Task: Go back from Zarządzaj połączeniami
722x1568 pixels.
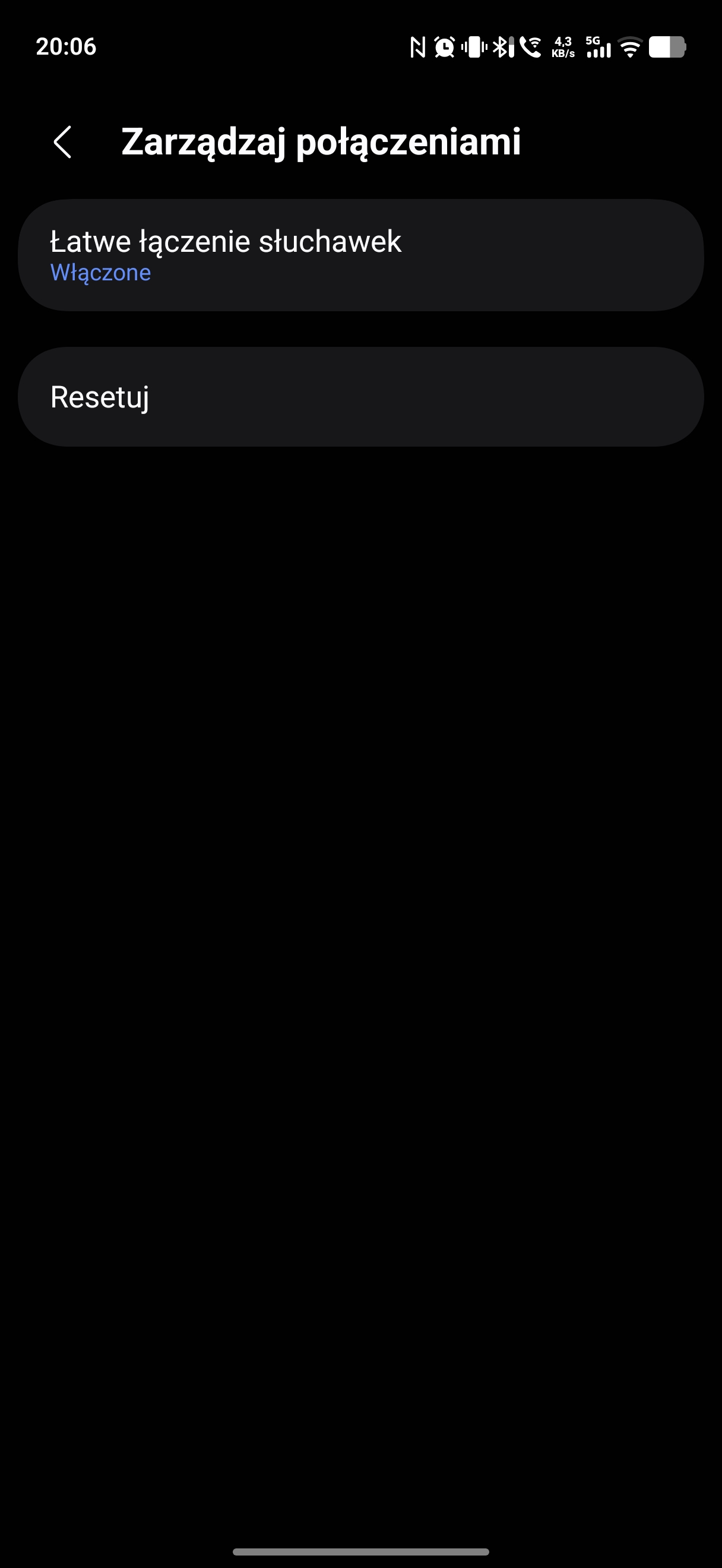Action: coord(63,142)
